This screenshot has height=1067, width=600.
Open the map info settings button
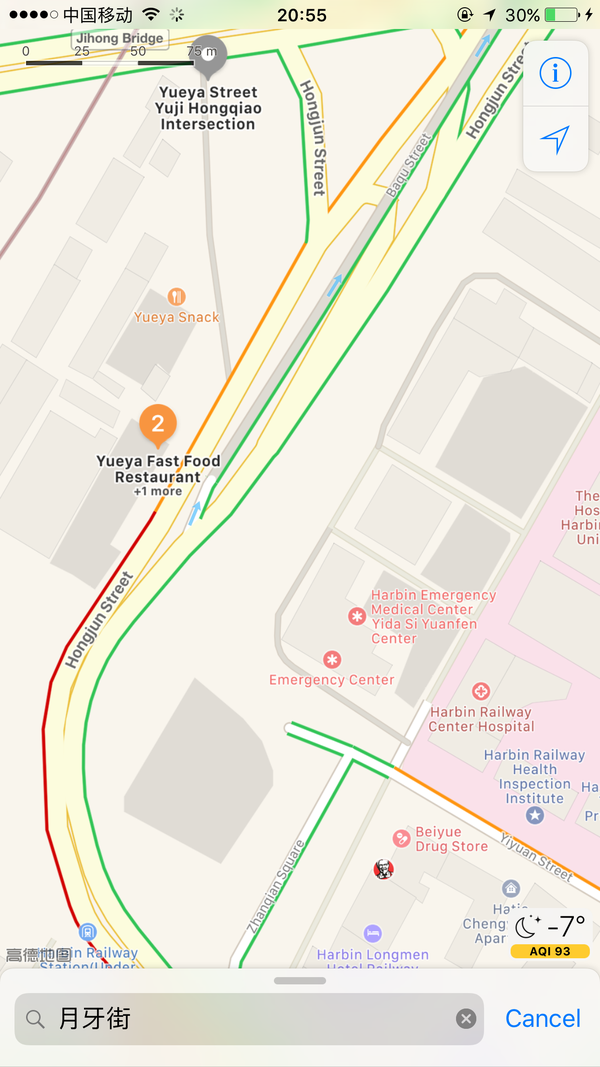pos(555,73)
